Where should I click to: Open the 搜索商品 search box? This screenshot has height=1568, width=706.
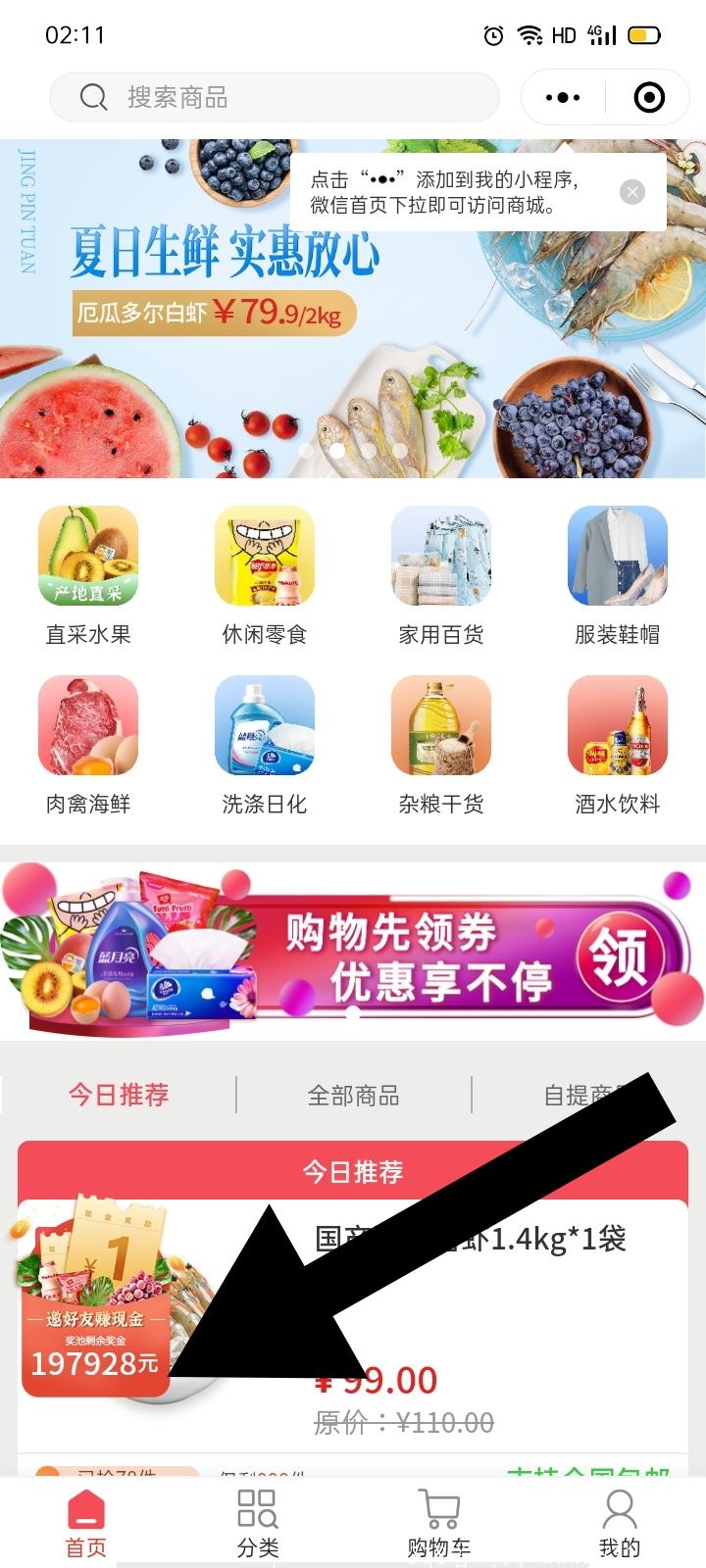(x=275, y=97)
